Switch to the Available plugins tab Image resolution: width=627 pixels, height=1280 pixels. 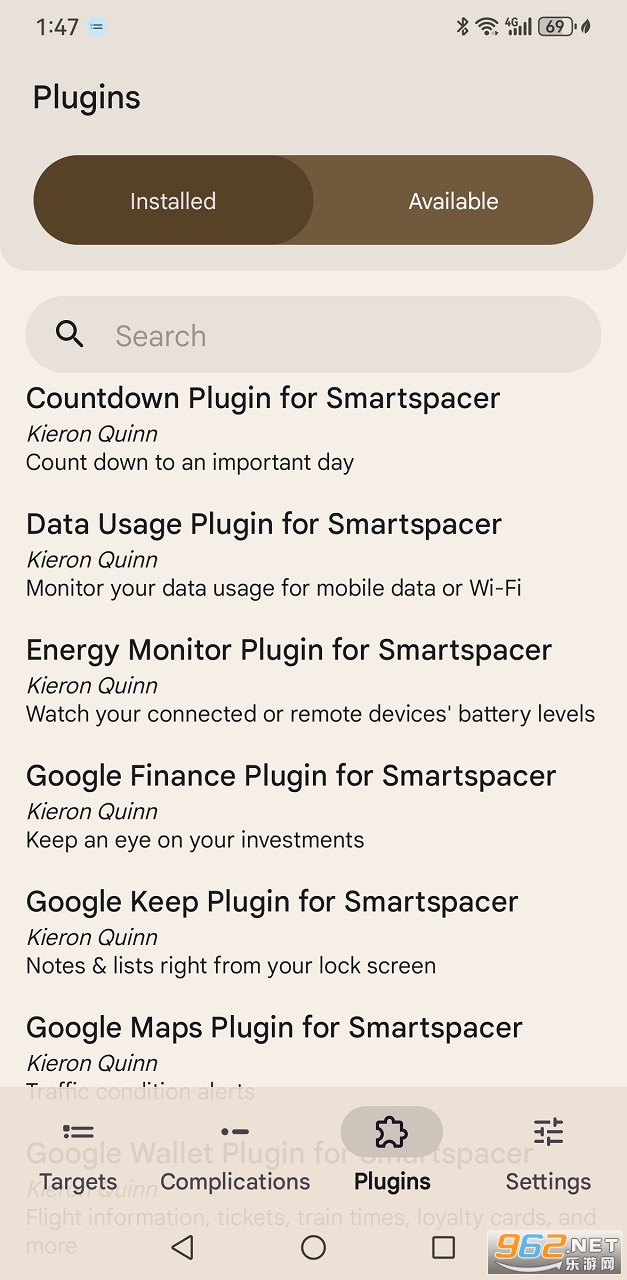453,201
